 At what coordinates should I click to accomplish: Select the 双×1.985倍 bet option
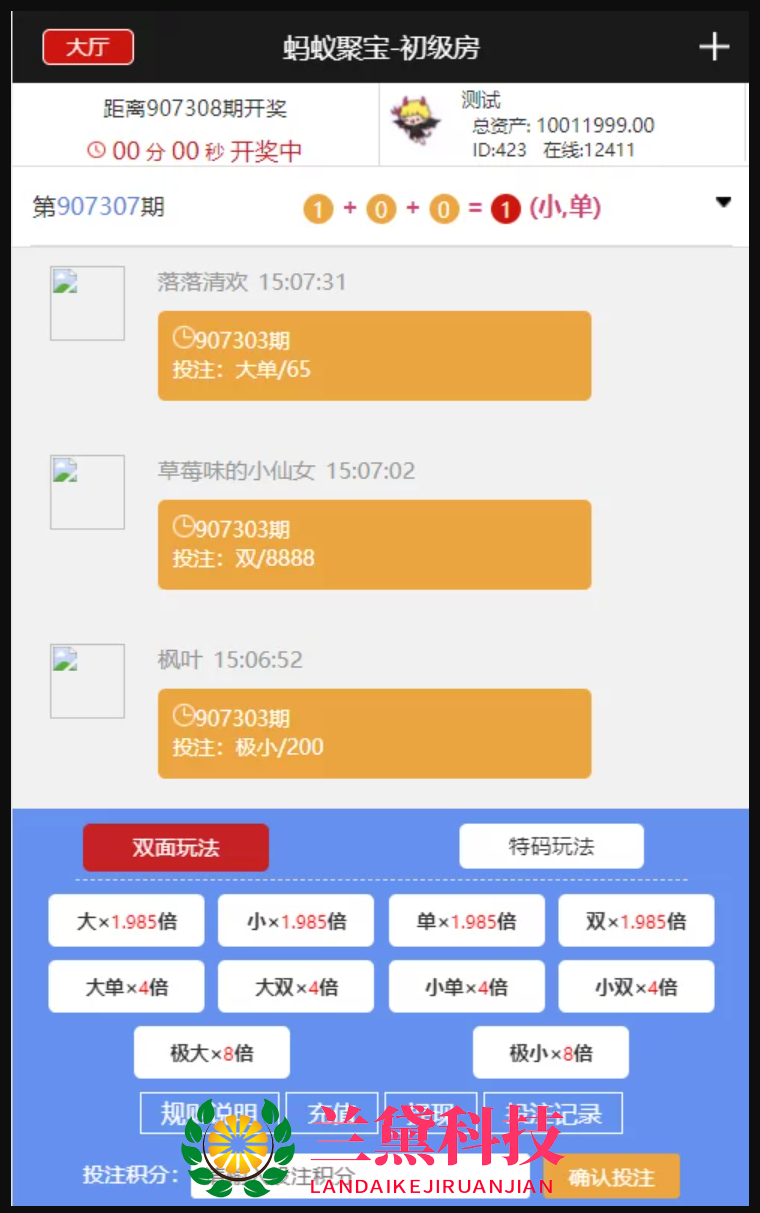point(636,921)
